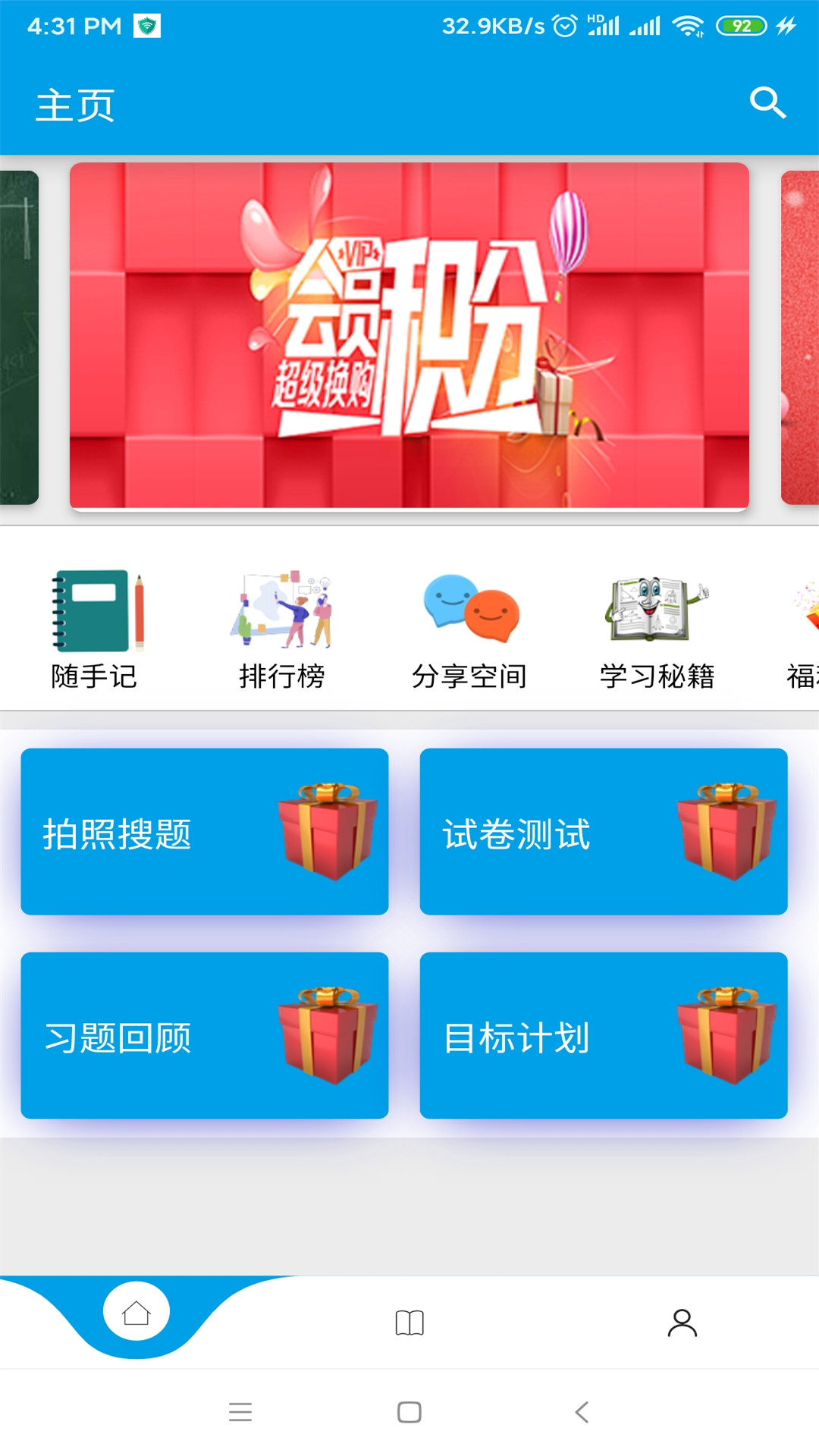The image size is (819, 1456).
Task: Open the 排行榜 ranking shortcut
Action: 282,628
